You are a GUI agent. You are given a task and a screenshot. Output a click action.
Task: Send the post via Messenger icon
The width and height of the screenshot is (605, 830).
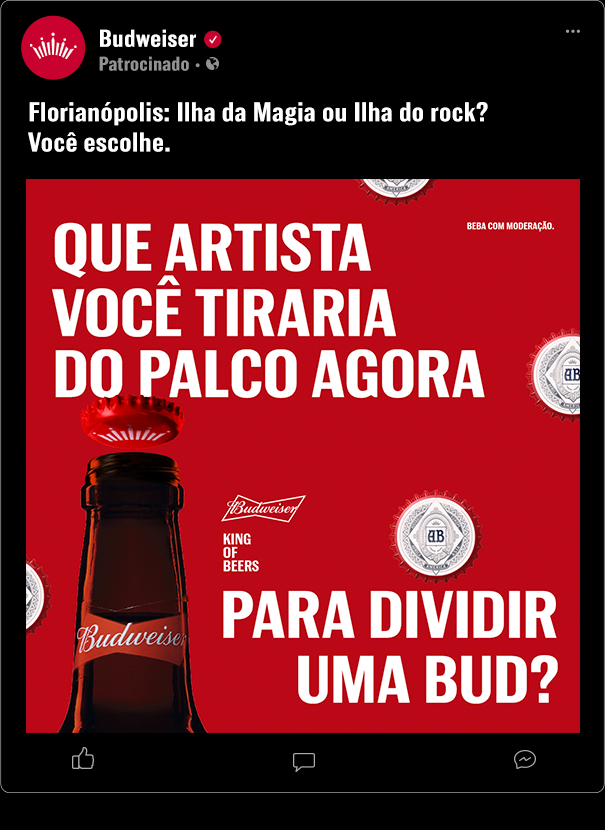525,760
